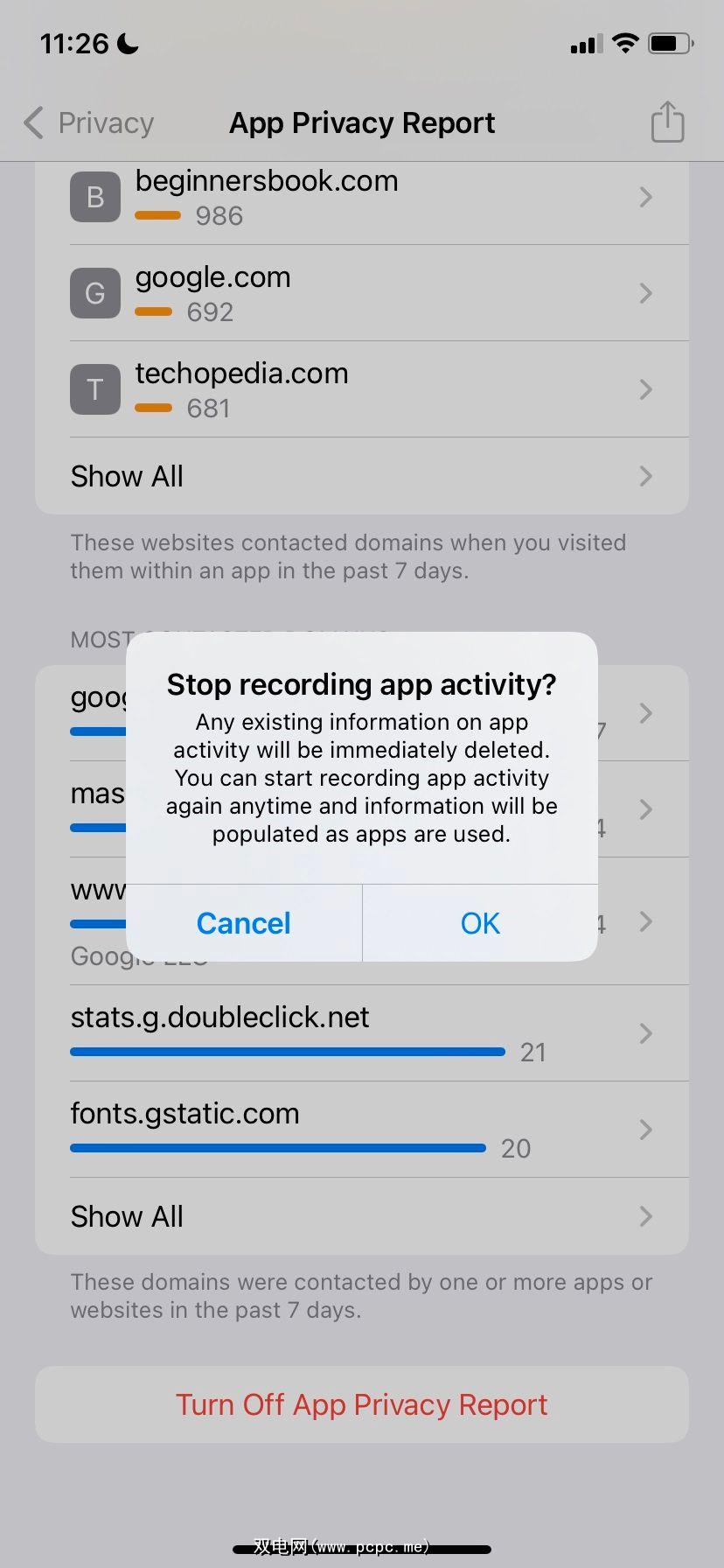Share the App Privacy Report

pyautogui.click(x=667, y=122)
